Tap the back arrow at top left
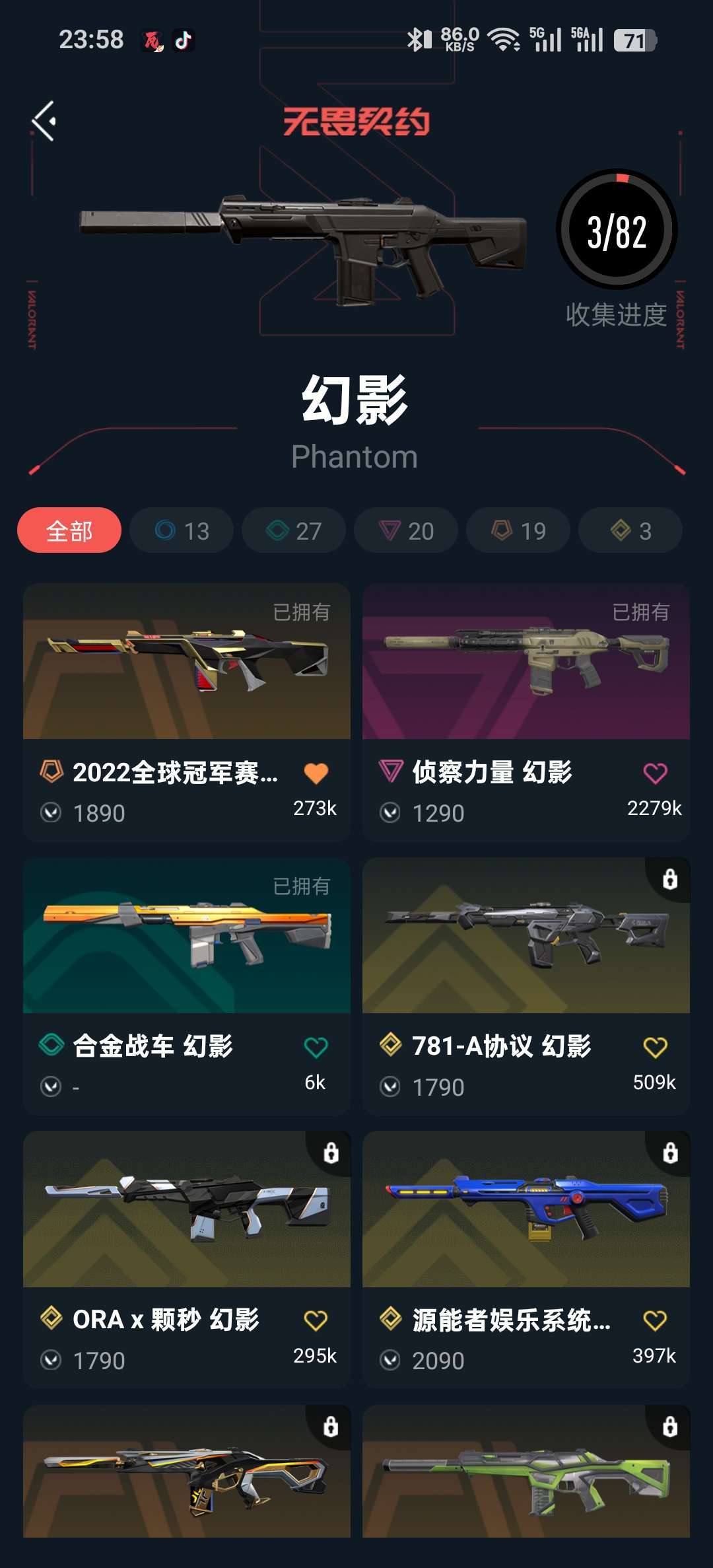Screen dimensions: 713x1568 click(44, 119)
